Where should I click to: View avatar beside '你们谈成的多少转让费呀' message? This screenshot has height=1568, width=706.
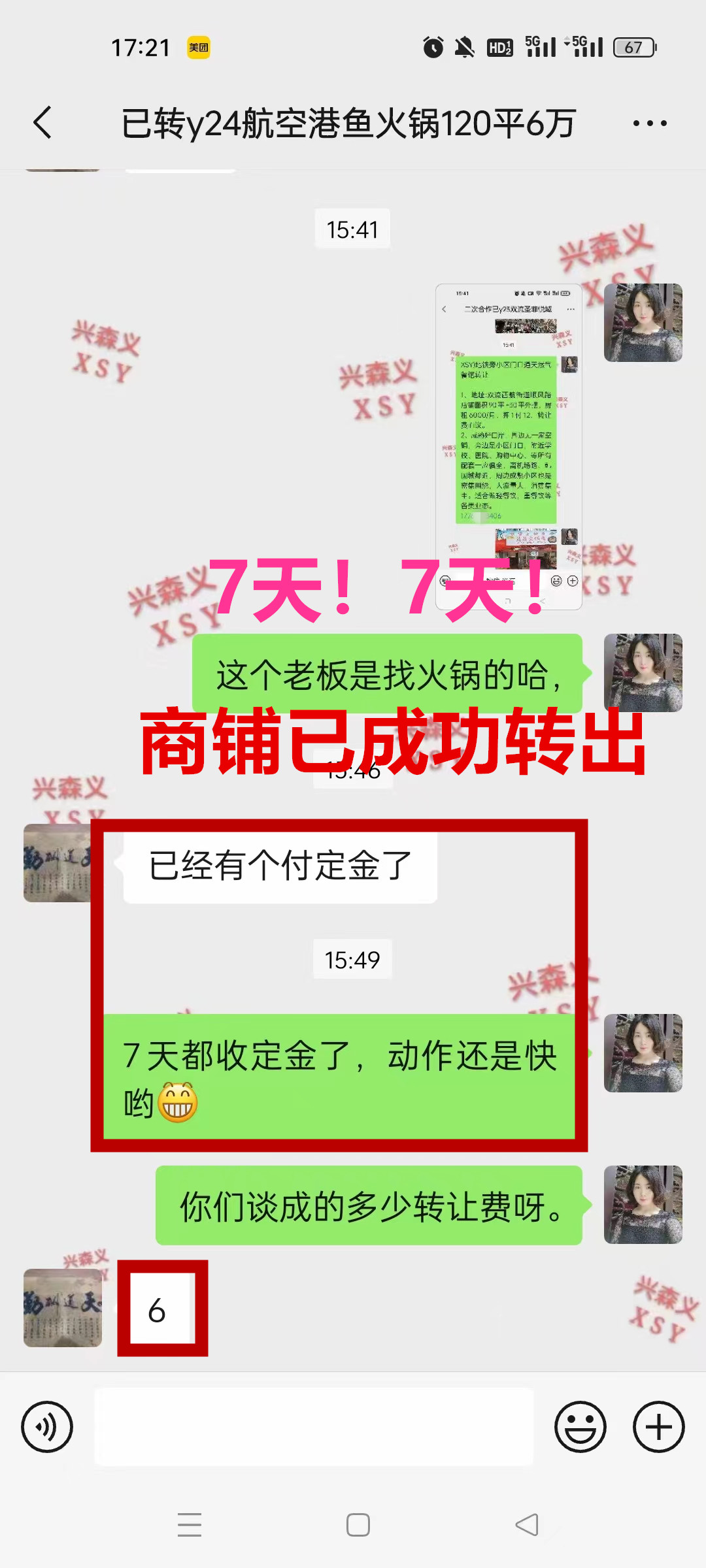(x=643, y=1205)
